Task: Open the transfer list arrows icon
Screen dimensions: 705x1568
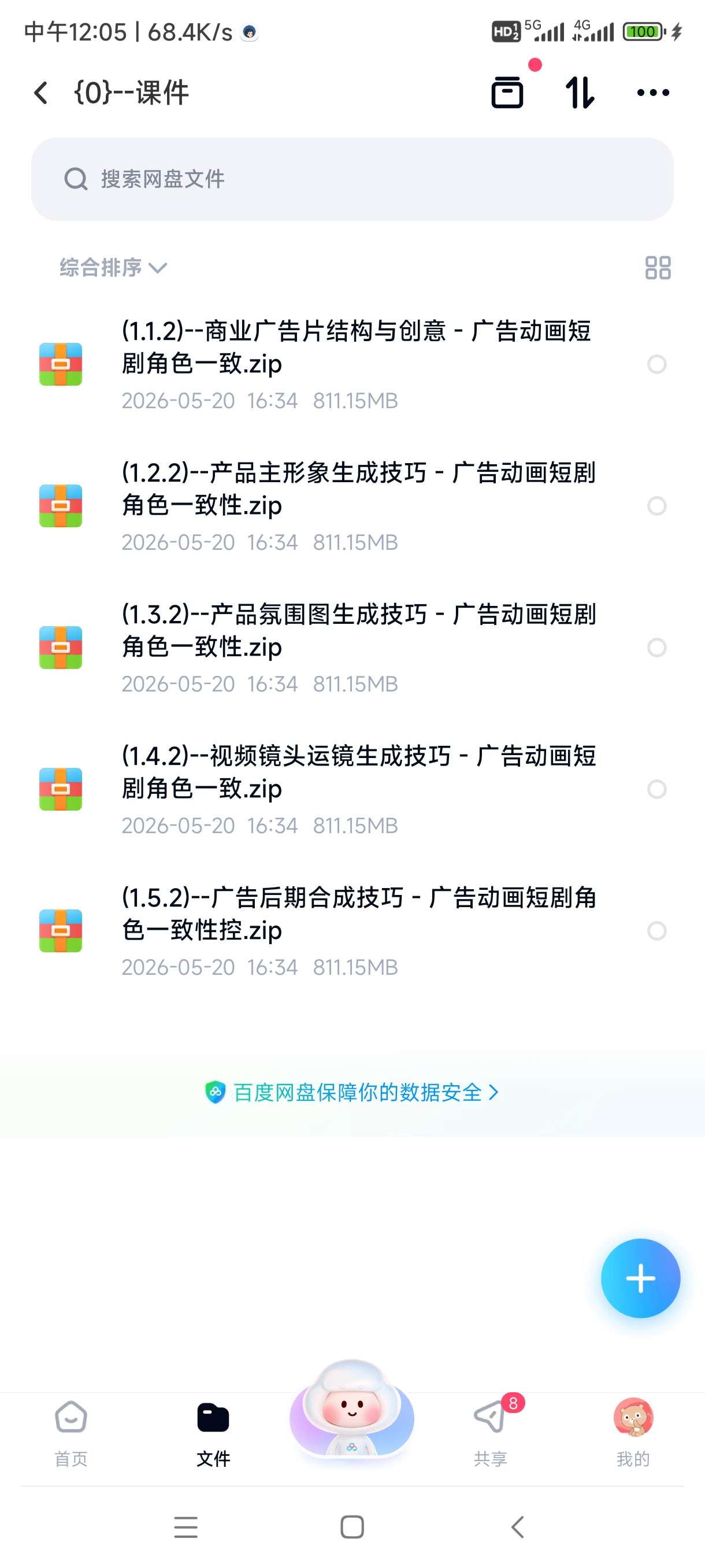Action: tap(579, 93)
